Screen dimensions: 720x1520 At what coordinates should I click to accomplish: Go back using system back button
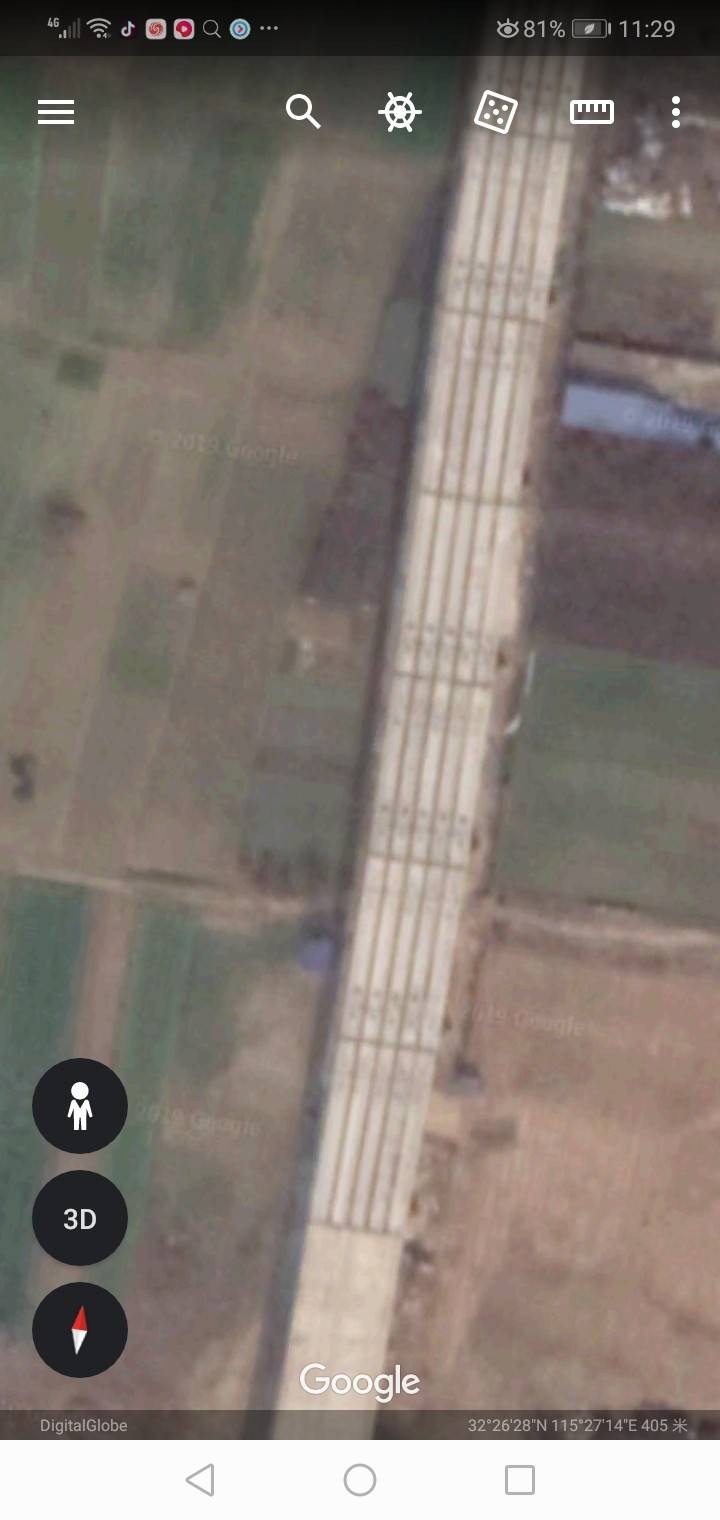200,1479
